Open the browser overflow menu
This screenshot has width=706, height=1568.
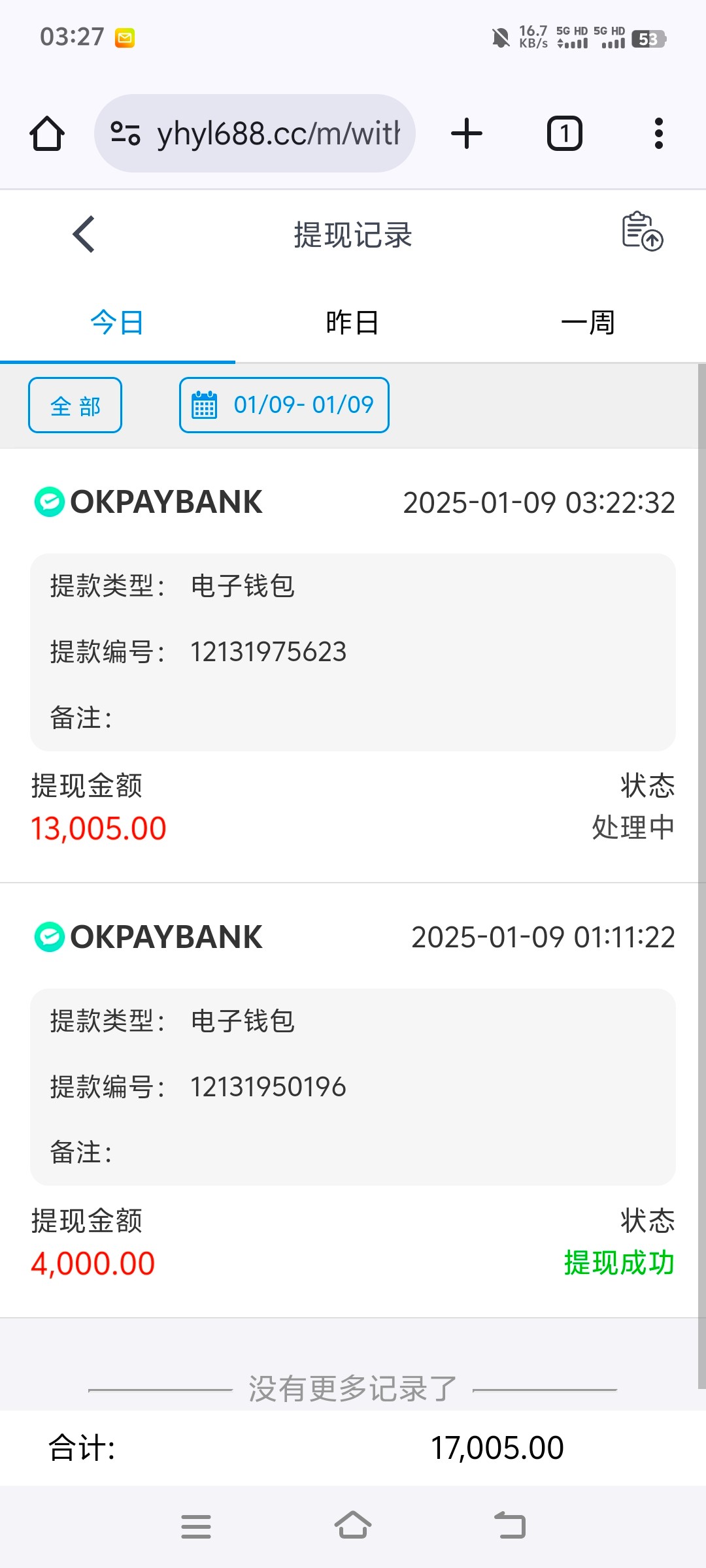(658, 134)
